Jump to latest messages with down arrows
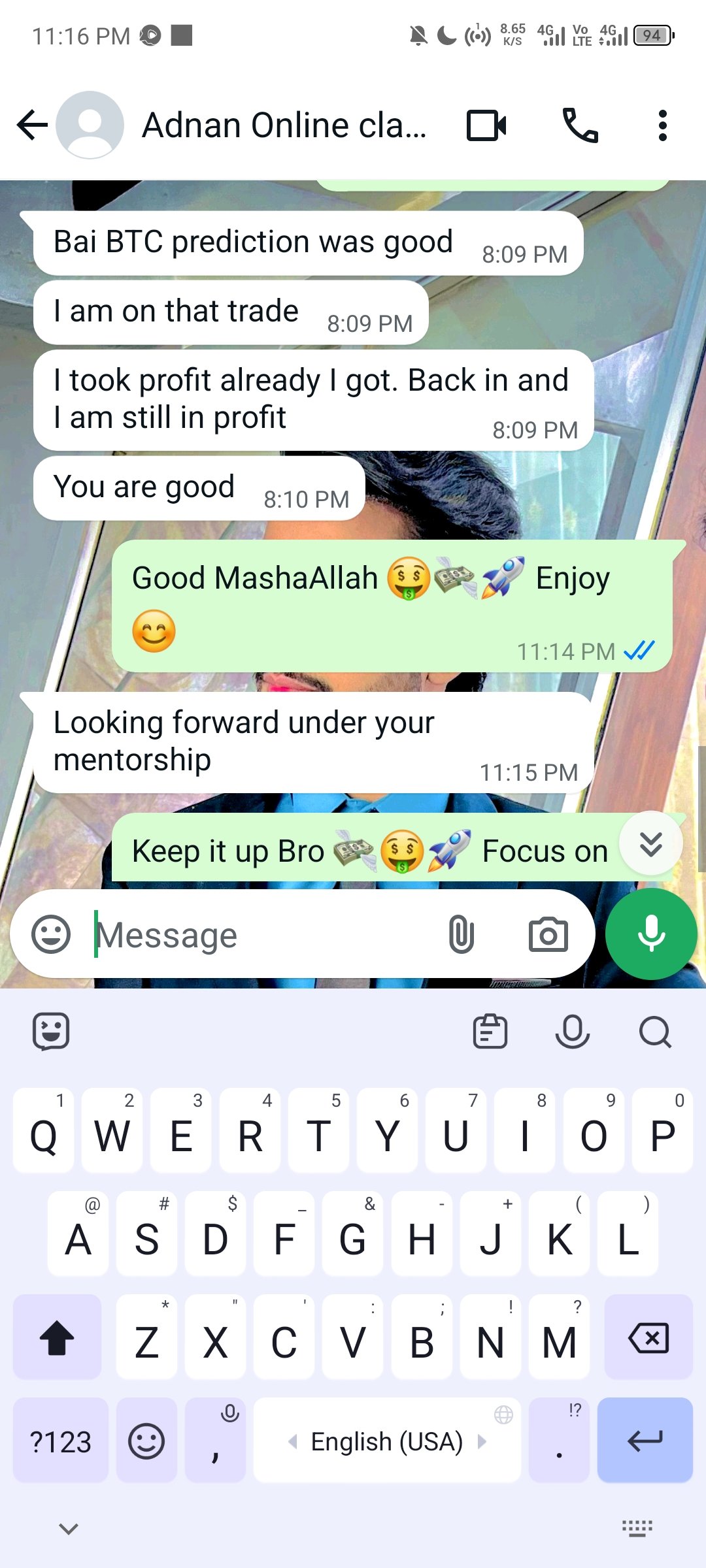The height and width of the screenshot is (1568, 706). coord(651,844)
